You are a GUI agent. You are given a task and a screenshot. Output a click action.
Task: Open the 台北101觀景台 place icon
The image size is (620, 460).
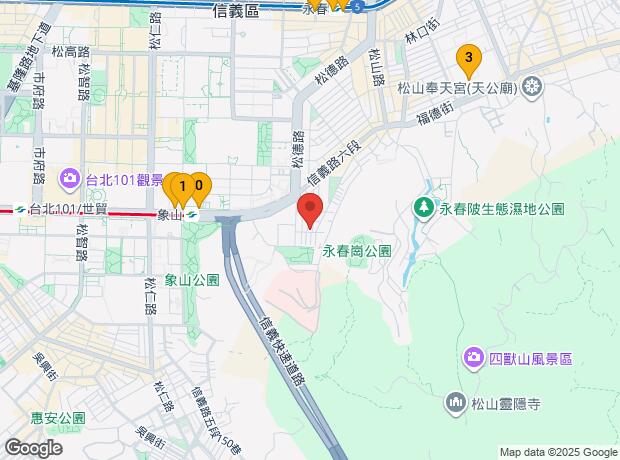click(x=69, y=180)
